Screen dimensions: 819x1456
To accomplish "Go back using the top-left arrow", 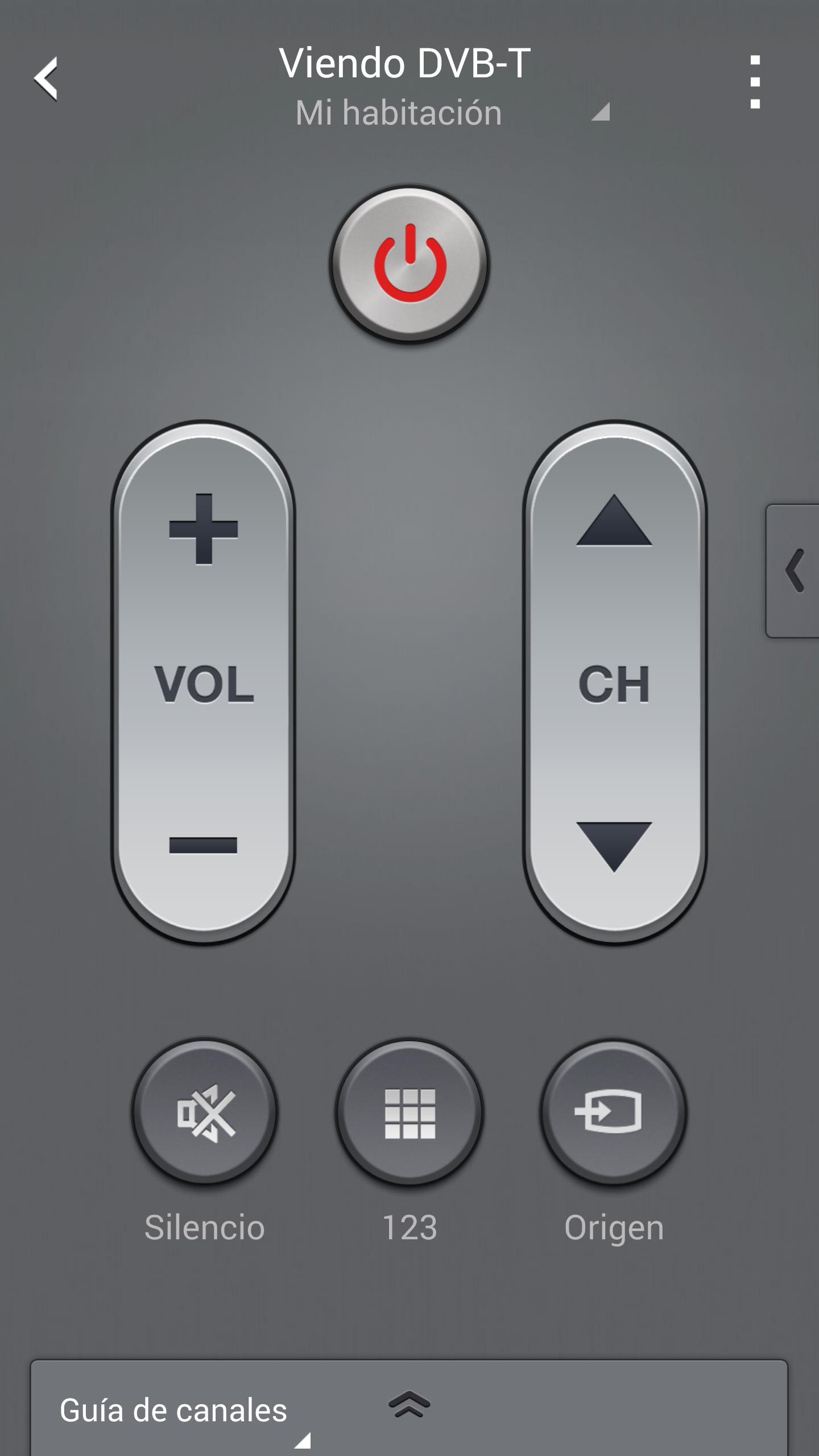I will (x=47, y=78).
